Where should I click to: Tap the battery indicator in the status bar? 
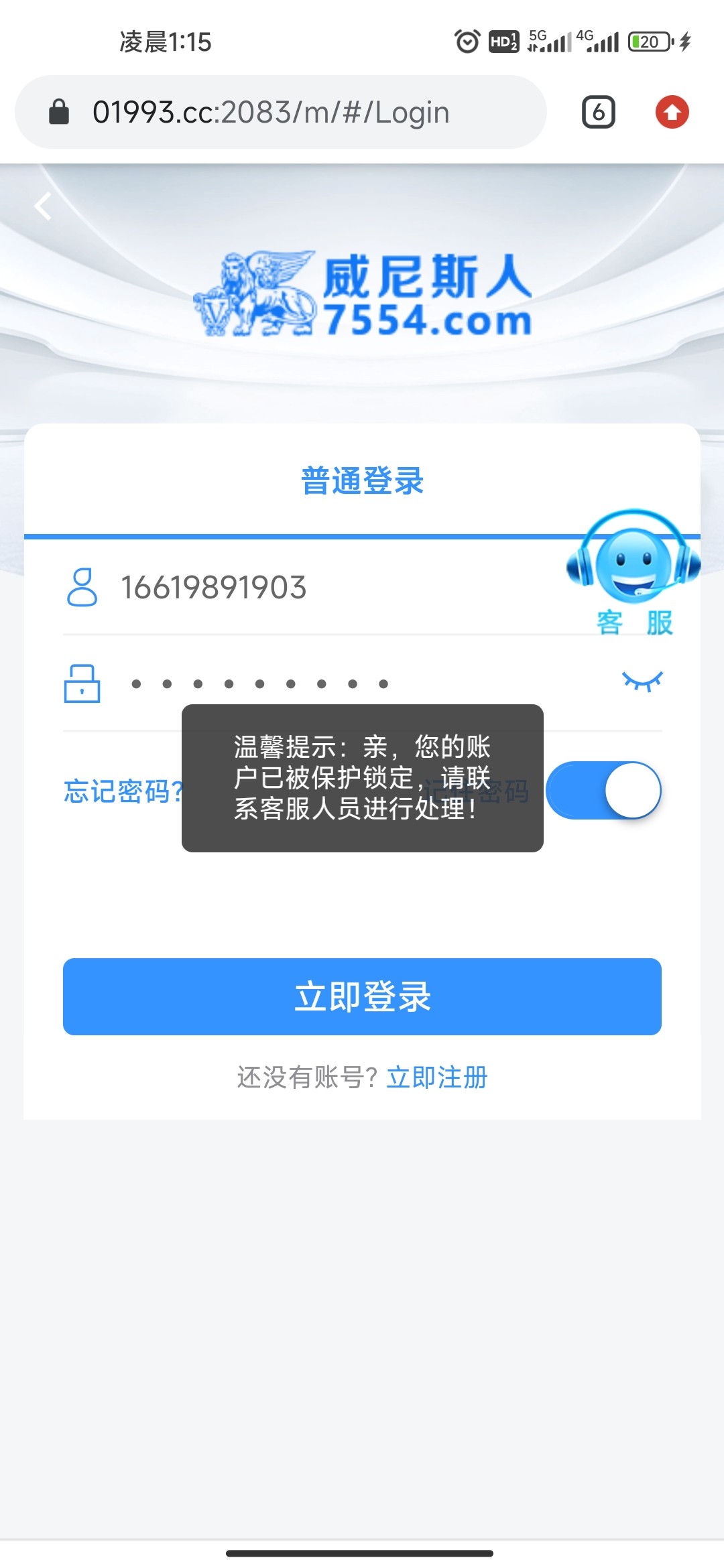646,42
